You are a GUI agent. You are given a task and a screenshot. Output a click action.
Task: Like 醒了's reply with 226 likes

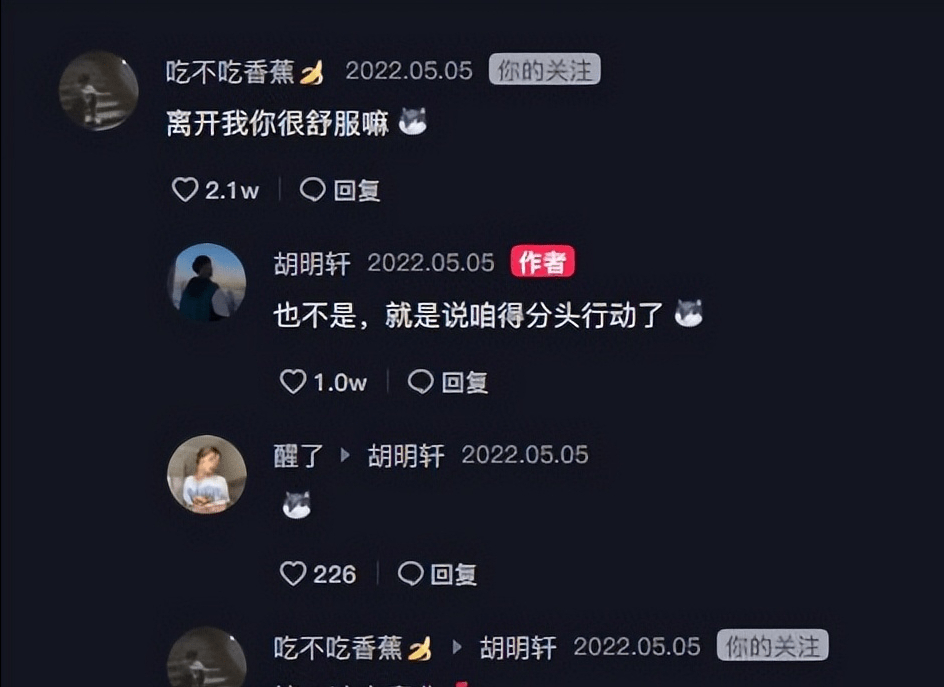[293, 573]
